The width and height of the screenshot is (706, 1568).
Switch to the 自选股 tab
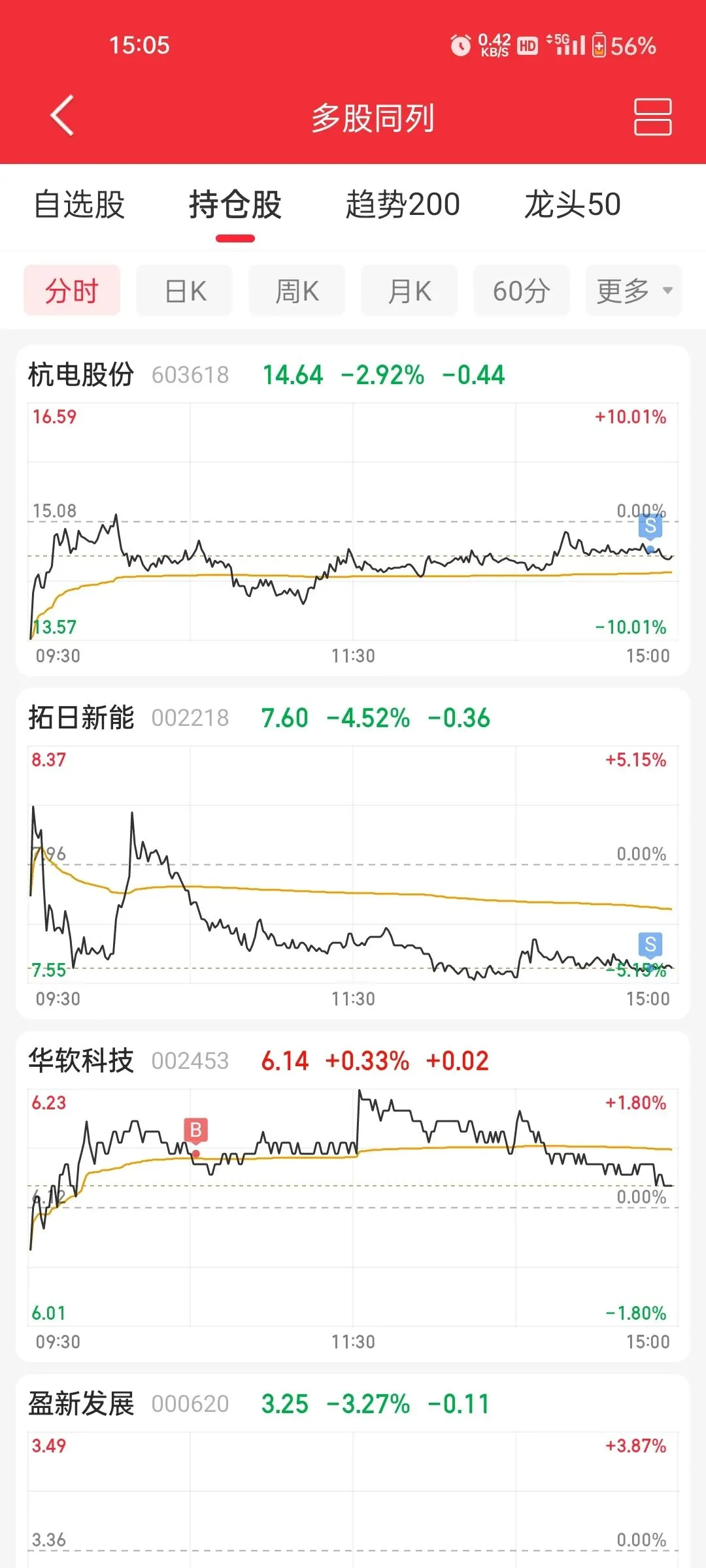point(79,204)
